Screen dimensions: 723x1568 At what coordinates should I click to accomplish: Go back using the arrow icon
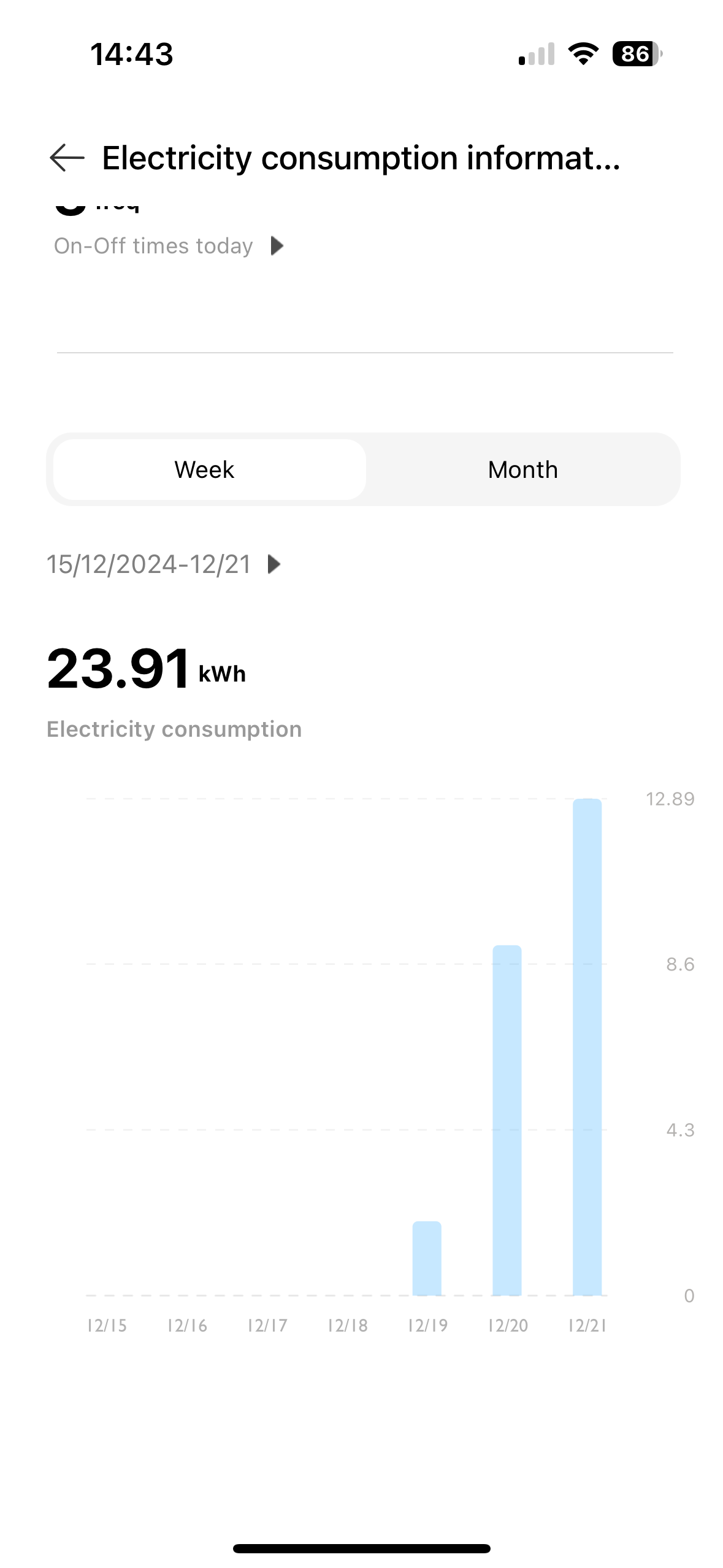click(67, 158)
